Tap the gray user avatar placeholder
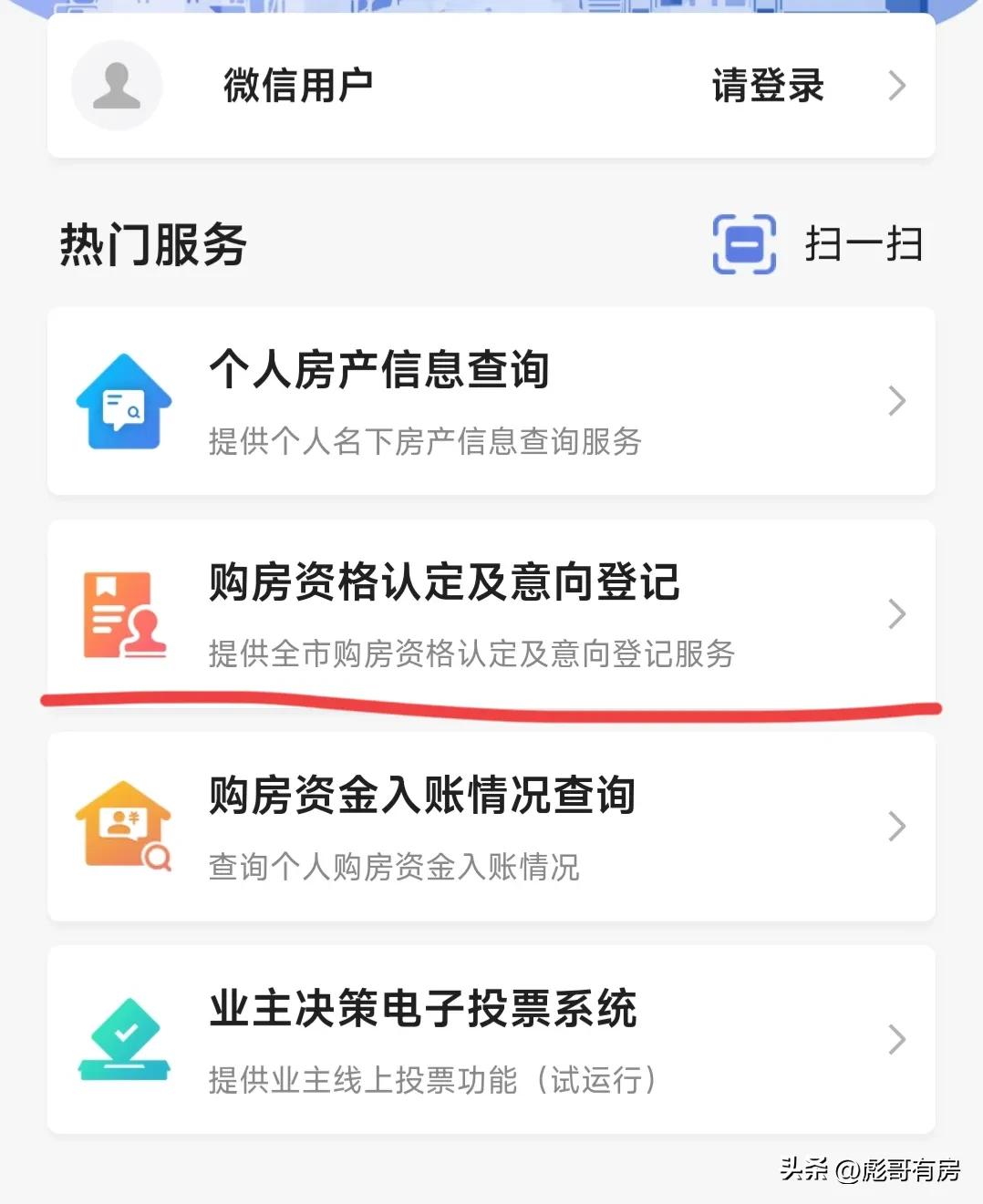The width and height of the screenshot is (983, 1204). point(117,85)
